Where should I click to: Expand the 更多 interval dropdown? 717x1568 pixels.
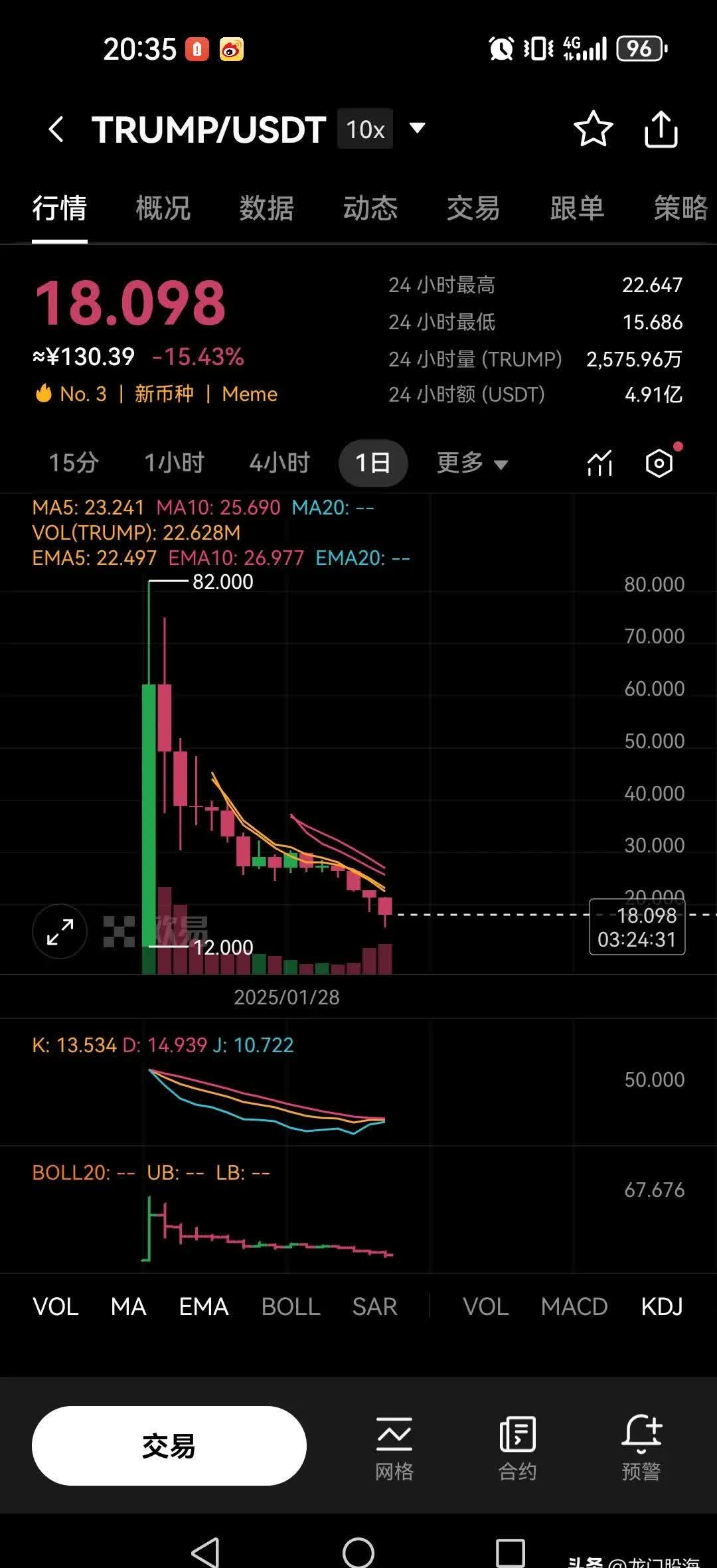[472, 463]
